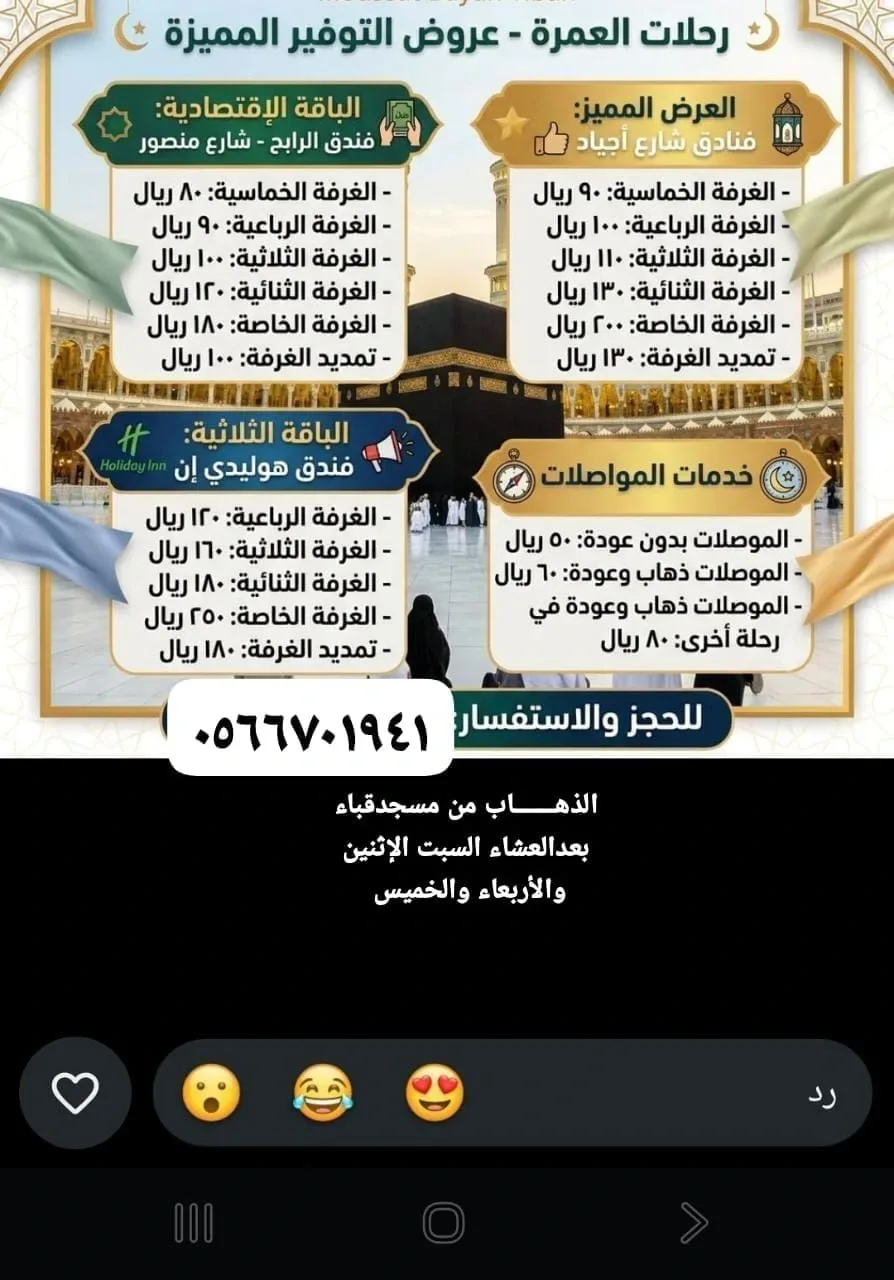This screenshot has height=1280, width=894.
Task: React with the laughing-tears emoji
Action: pos(323,1093)
